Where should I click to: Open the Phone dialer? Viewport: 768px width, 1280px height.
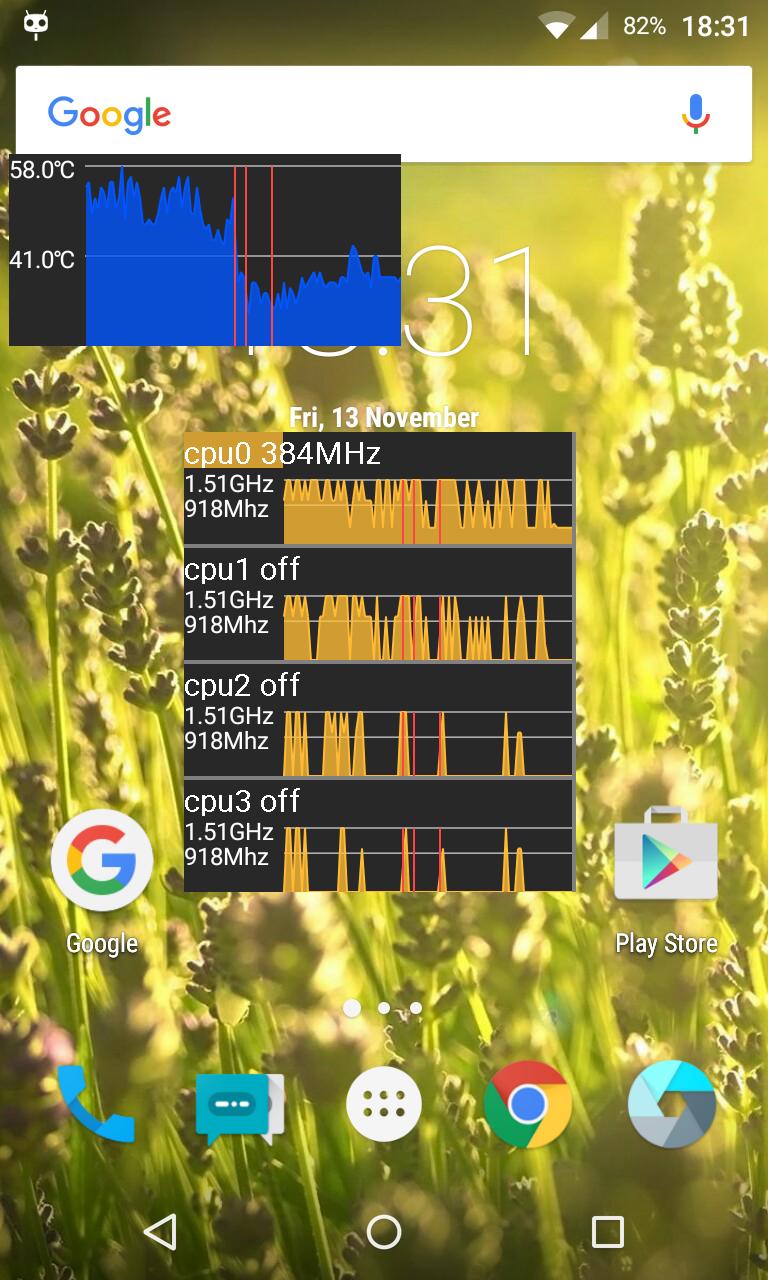click(x=96, y=1104)
